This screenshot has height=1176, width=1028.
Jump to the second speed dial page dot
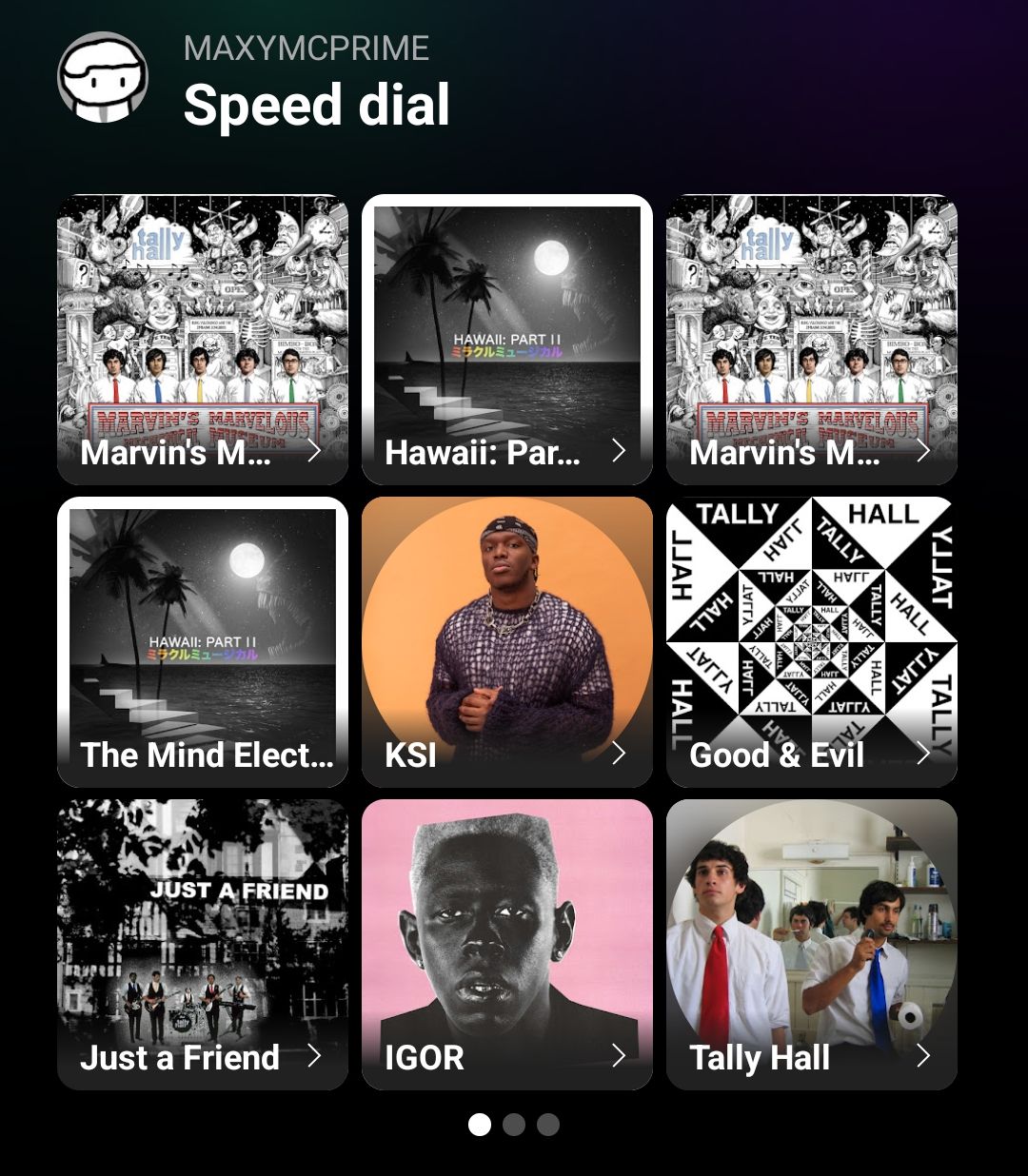click(x=514, y=1125)
